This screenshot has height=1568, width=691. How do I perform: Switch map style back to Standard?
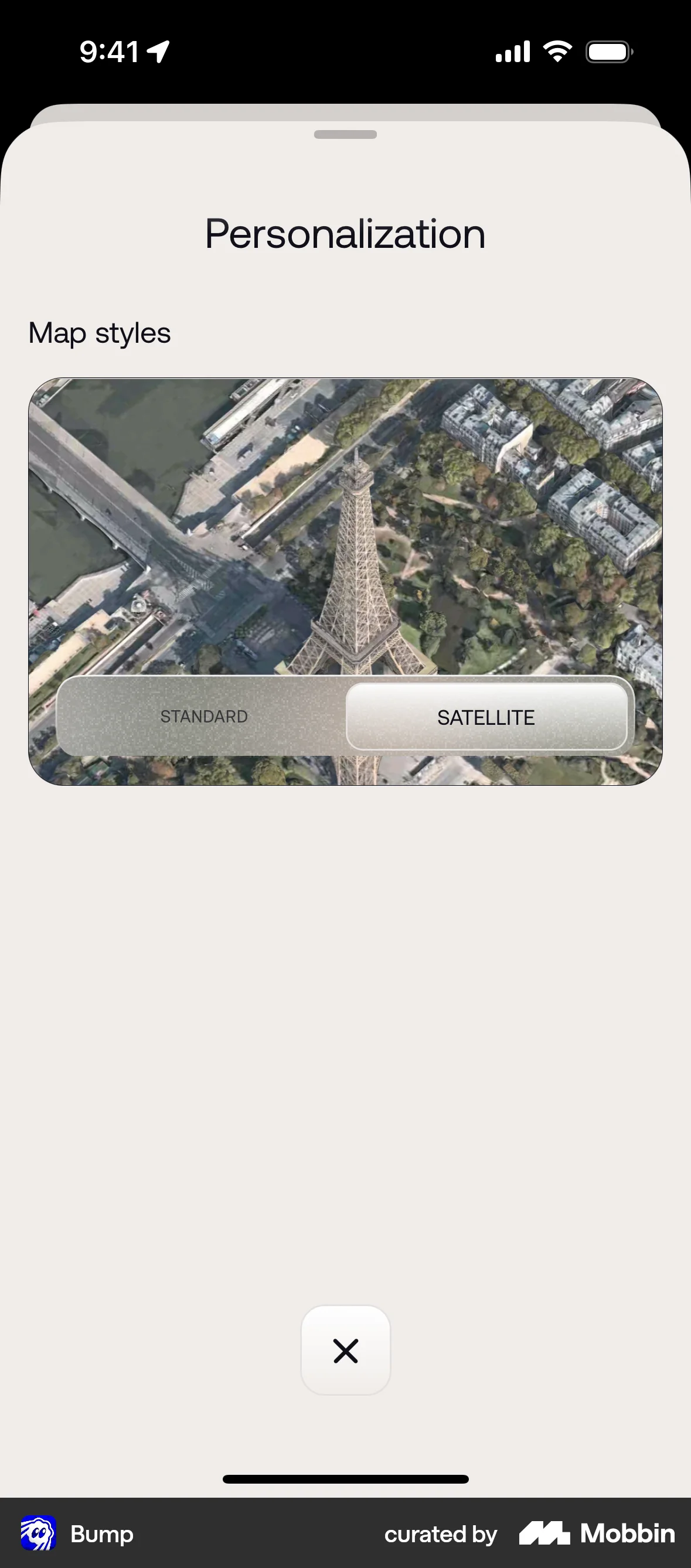203,717
